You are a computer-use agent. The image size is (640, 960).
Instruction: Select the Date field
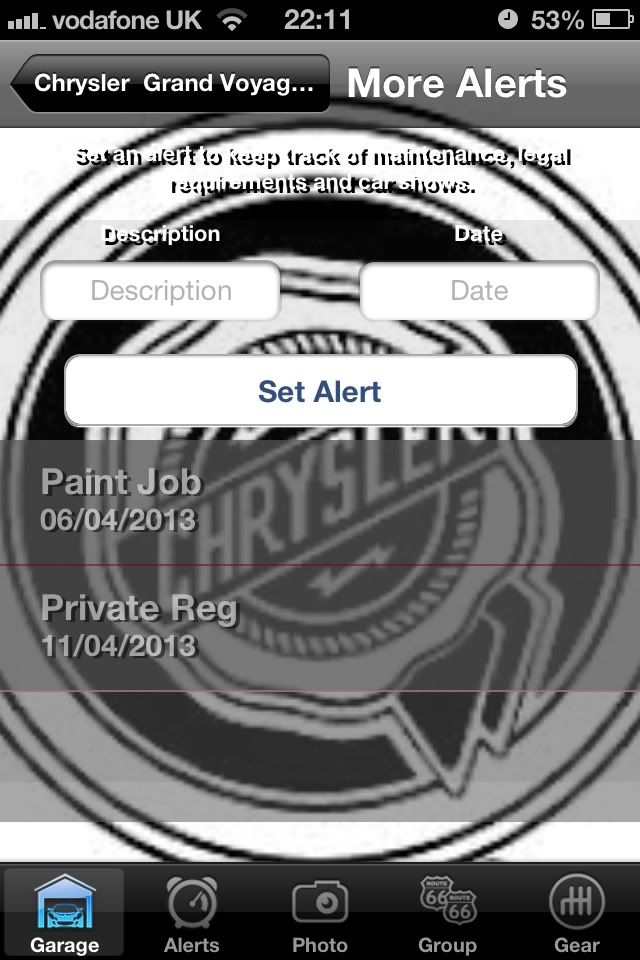[479, 291]
